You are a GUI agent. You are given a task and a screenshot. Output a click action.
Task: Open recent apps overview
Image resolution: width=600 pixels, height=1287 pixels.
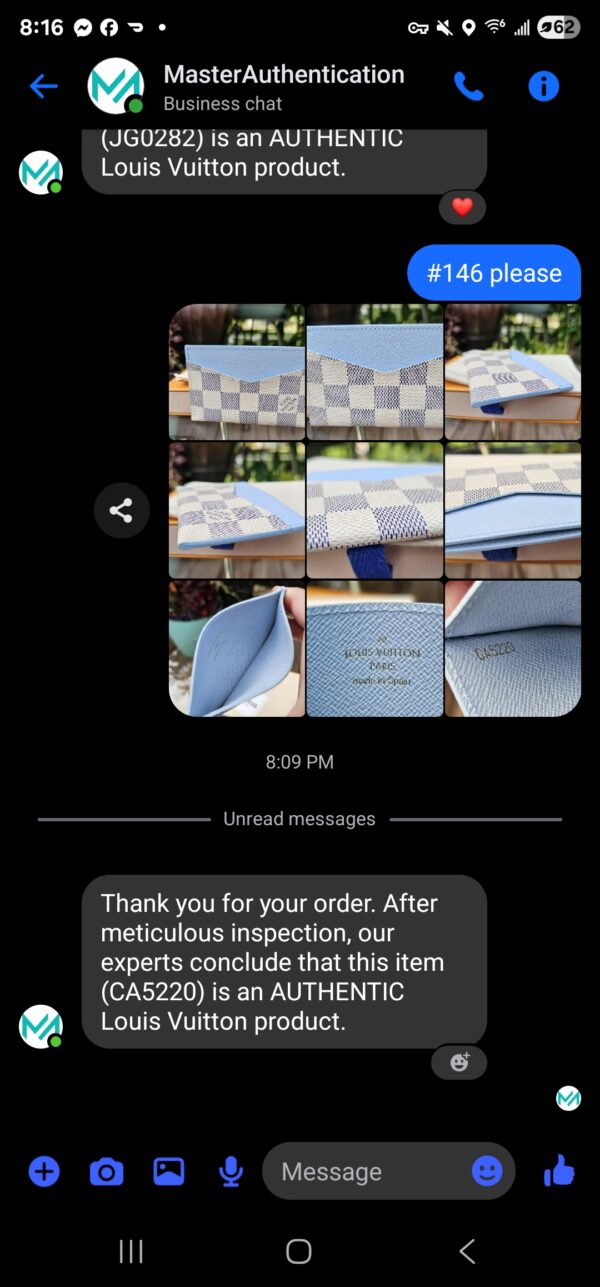point(131,1251)
